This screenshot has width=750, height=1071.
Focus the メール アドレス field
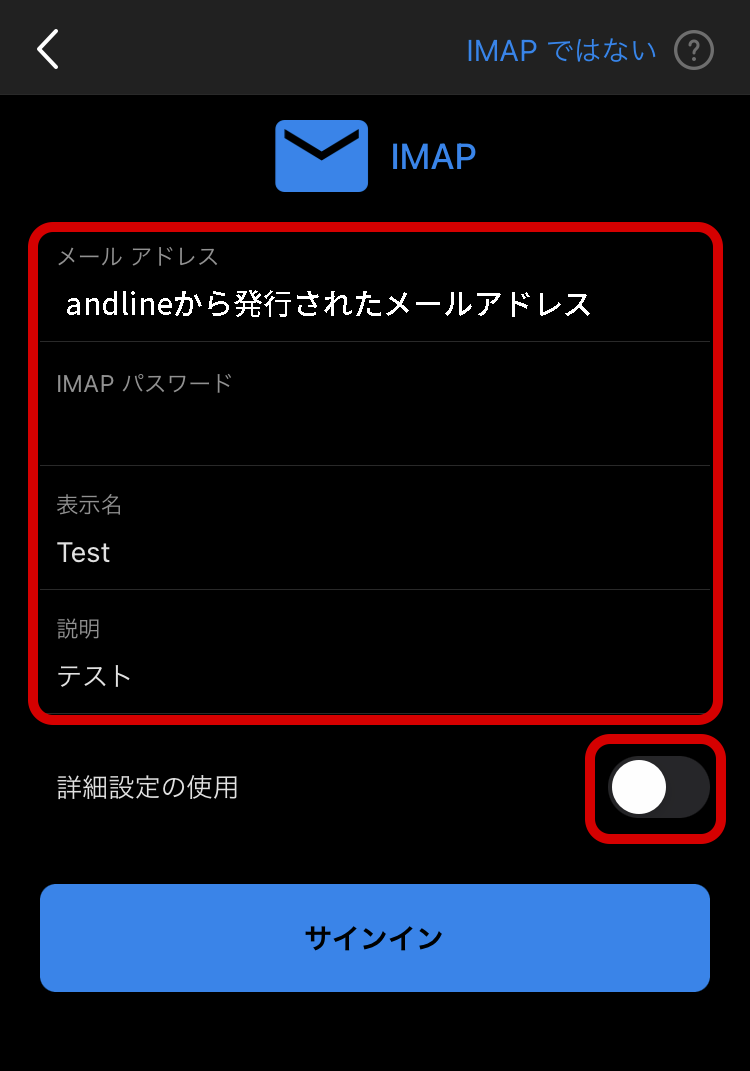374,303
